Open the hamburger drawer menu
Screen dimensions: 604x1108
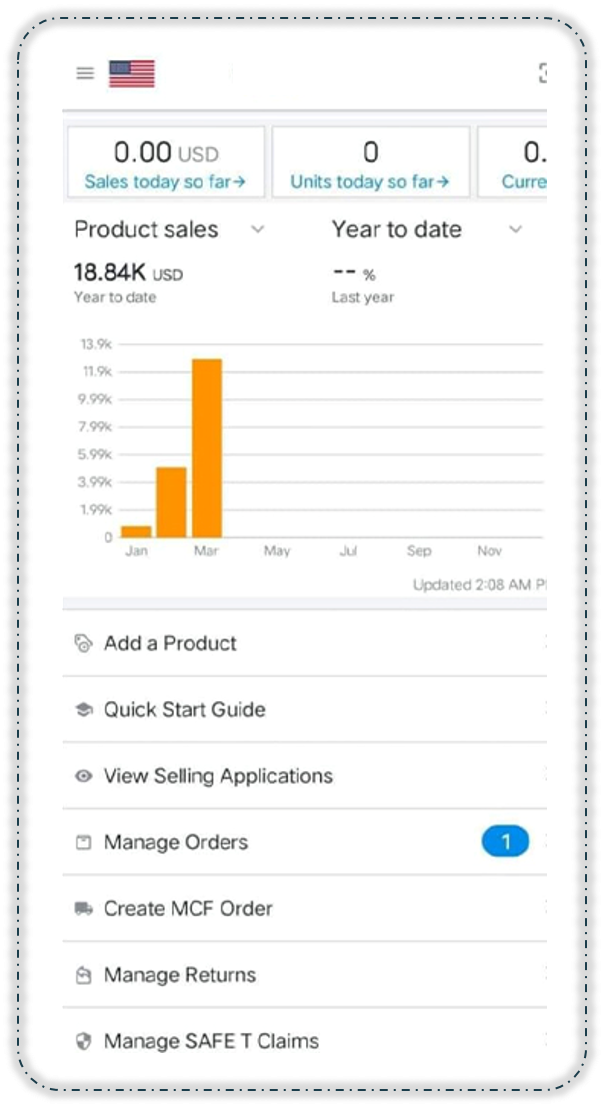click(85, 73)
